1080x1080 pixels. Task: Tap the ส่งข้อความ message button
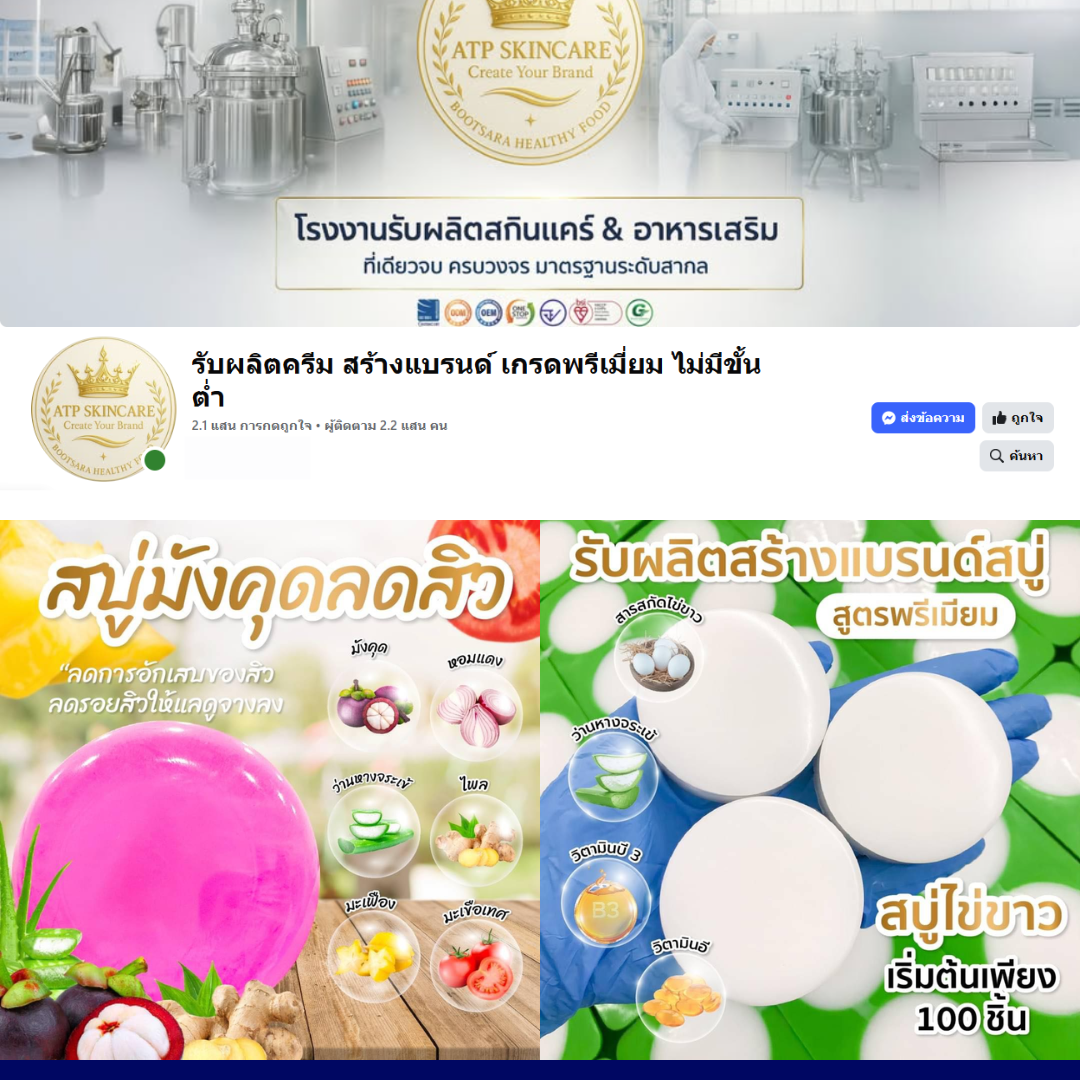[922, 418]
